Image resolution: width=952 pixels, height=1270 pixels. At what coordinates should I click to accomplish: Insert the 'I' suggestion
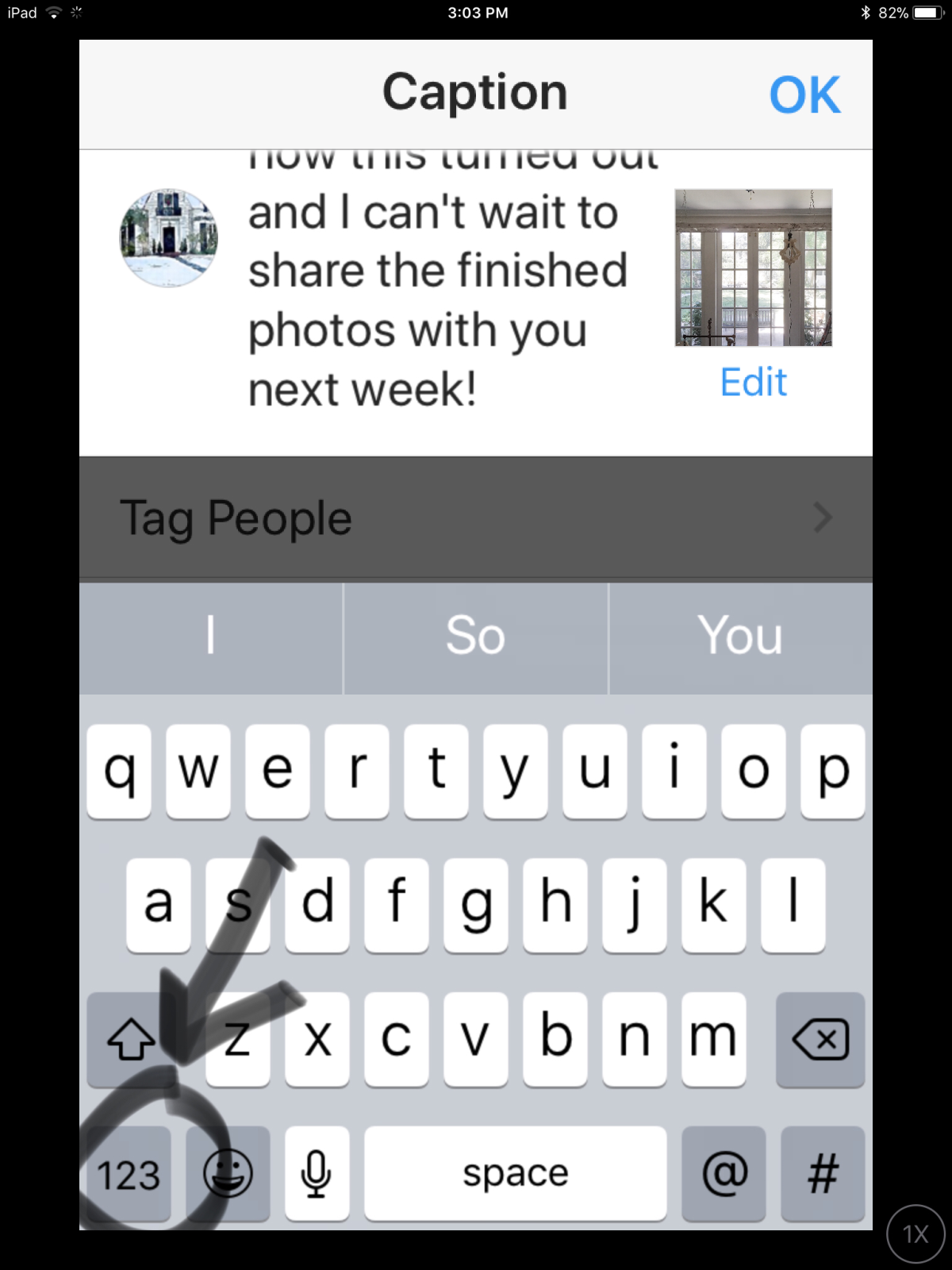coord(211,637)
